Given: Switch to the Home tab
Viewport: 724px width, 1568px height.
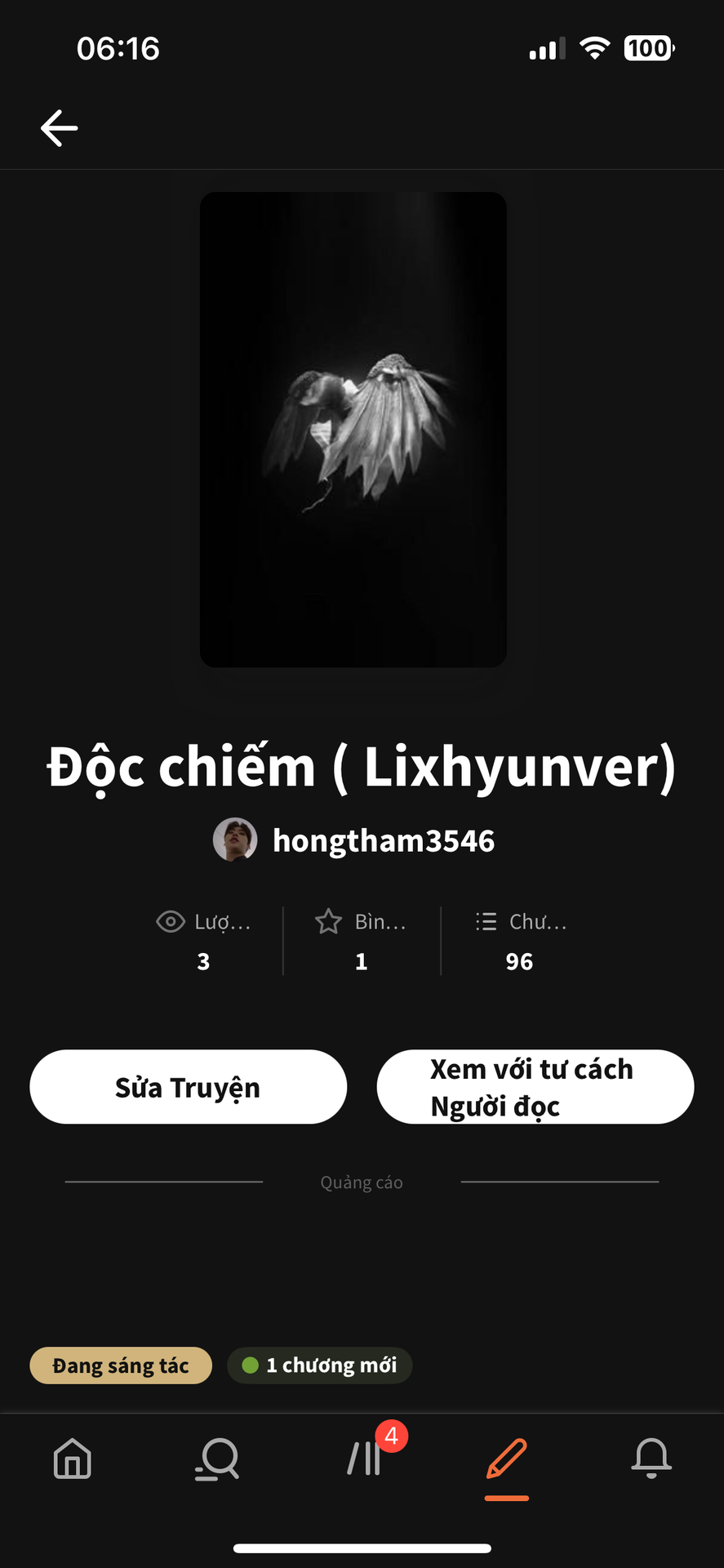Looking at the screenshot, I should pyautogui.click(x=73, y=1459).
